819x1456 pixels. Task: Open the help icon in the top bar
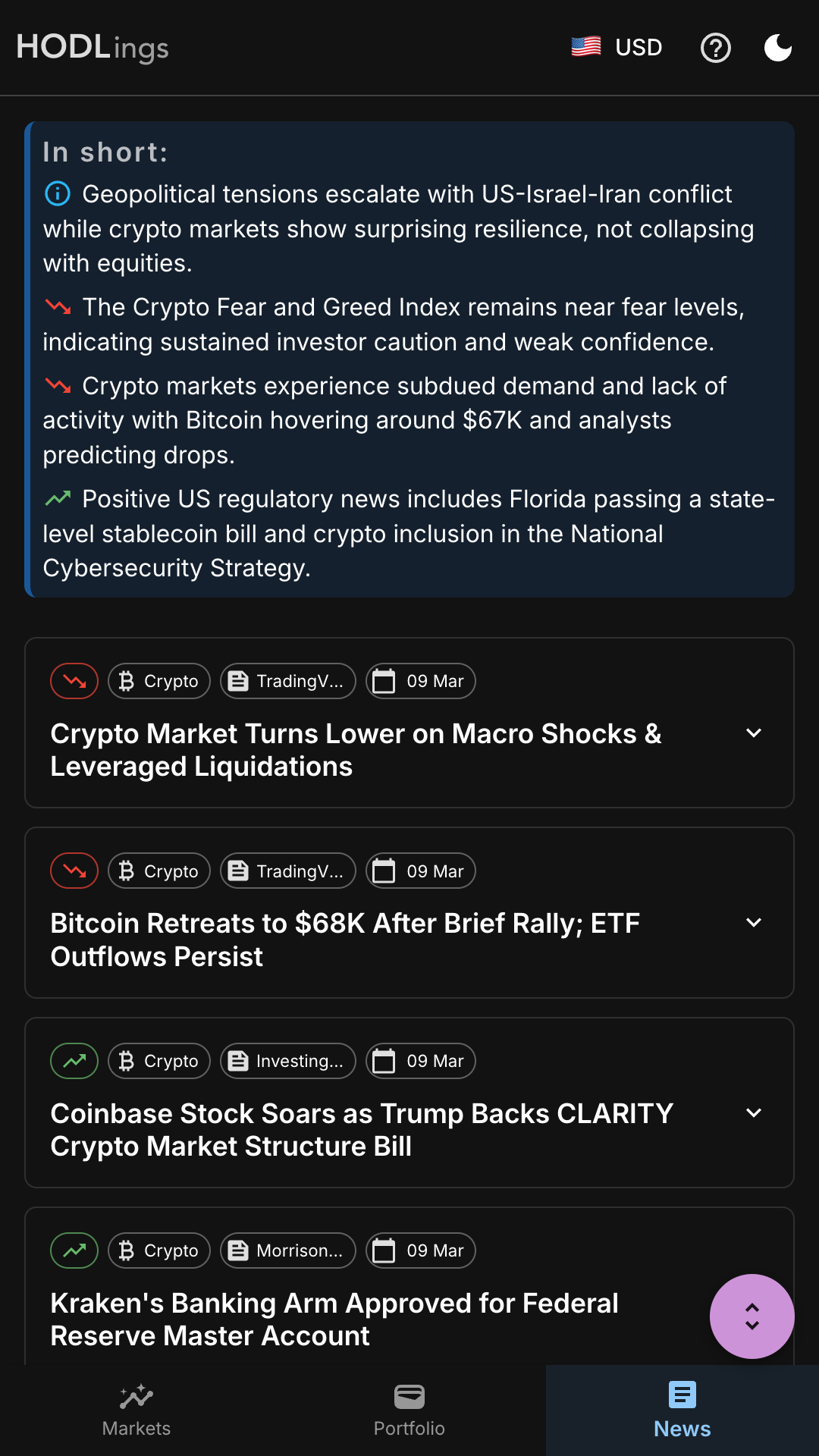tap(715, 48)
